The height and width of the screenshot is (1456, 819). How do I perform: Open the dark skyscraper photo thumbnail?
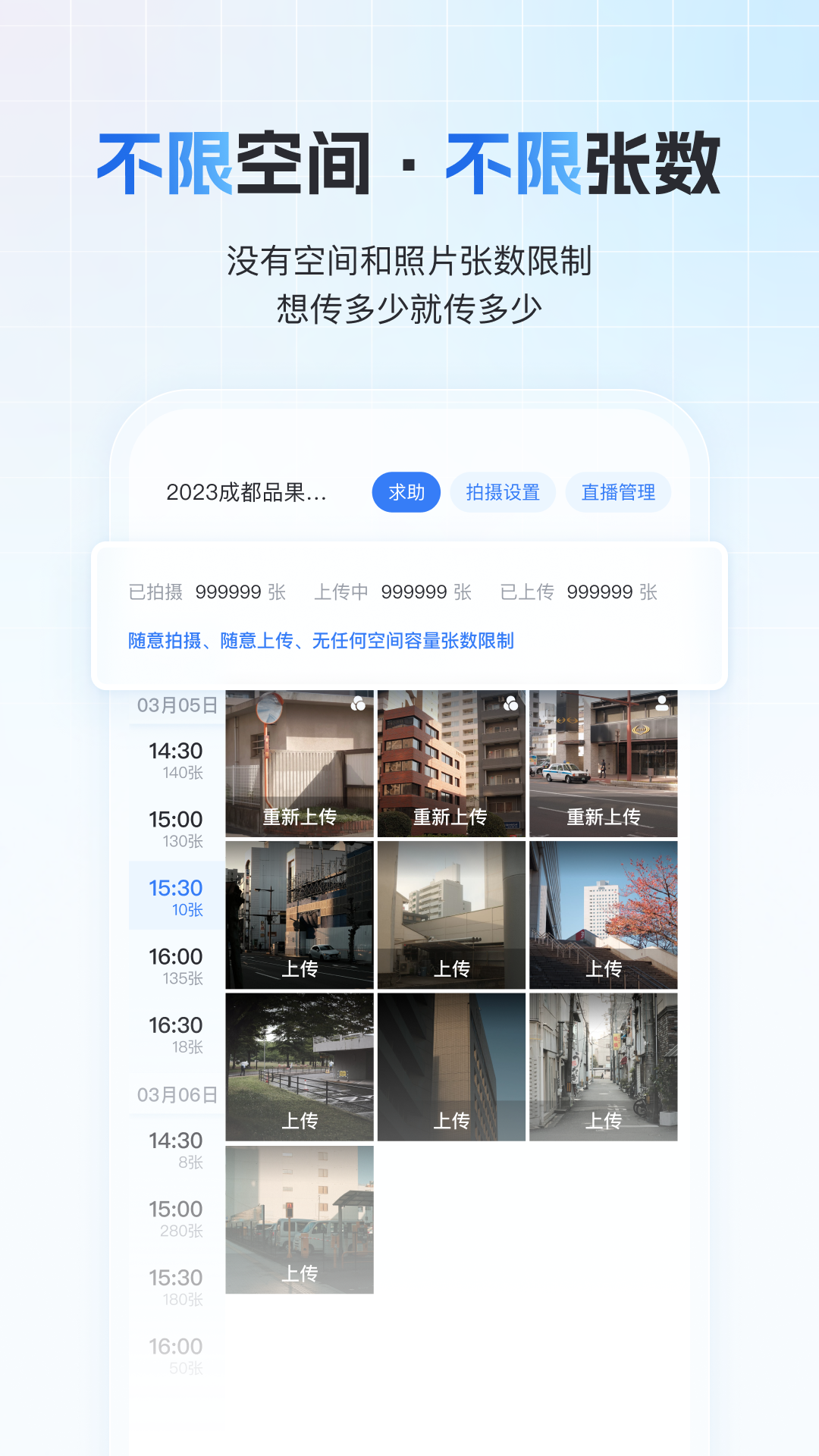click(x=450, y=1066)
